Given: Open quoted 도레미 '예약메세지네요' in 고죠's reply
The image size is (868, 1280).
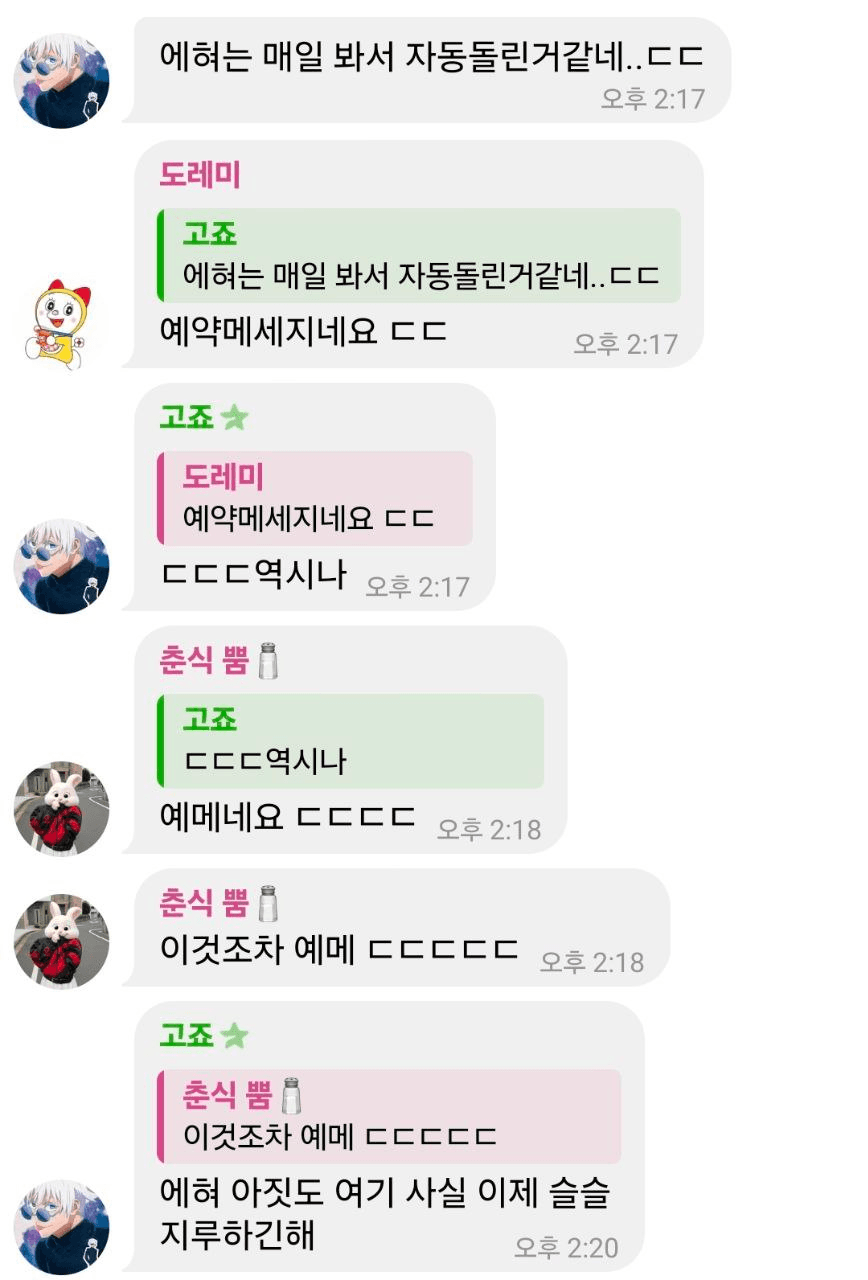Looking at the screenshot, I should point(315,498).
